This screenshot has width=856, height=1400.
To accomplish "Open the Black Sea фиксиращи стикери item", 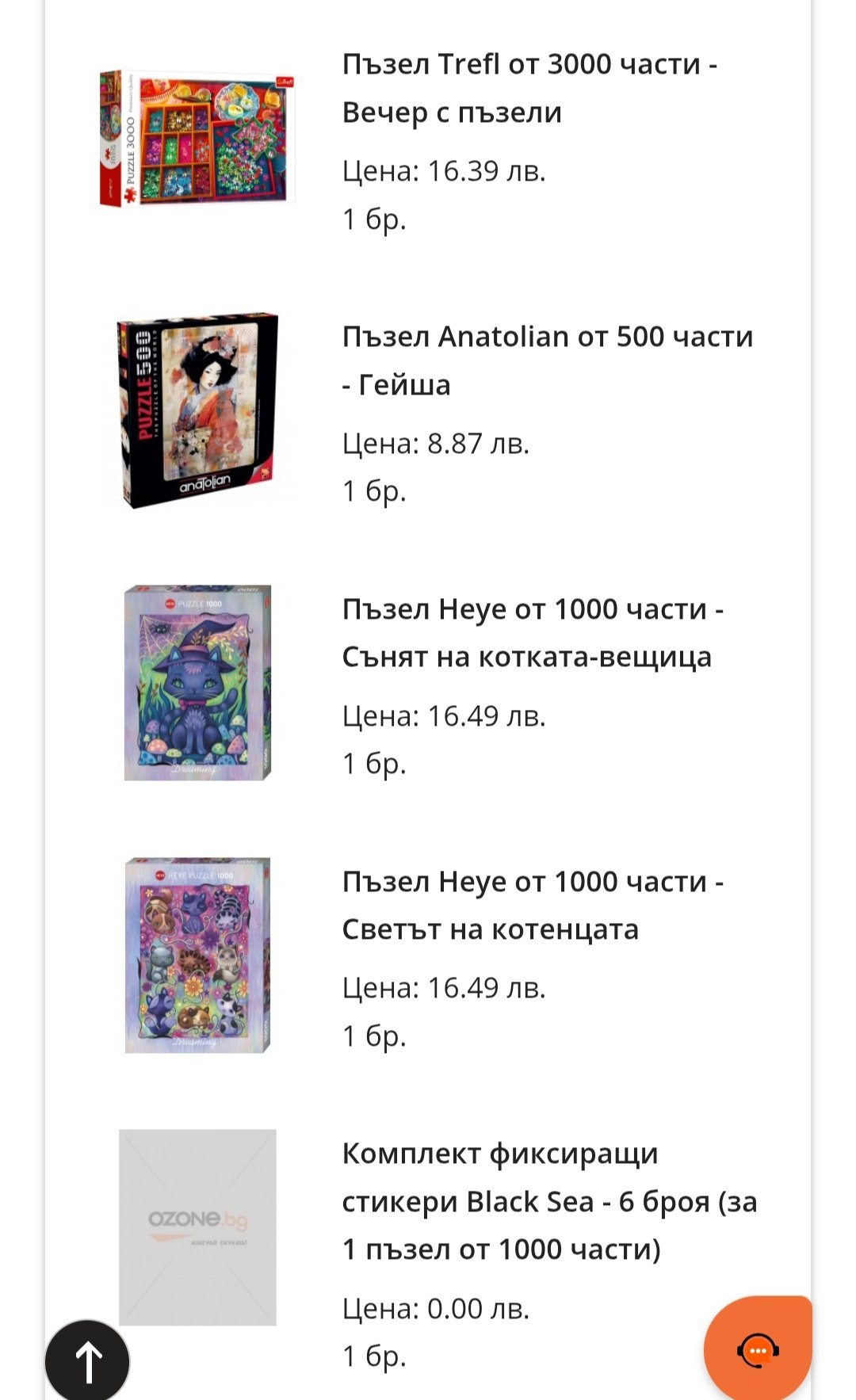I will click(548, 1201).
